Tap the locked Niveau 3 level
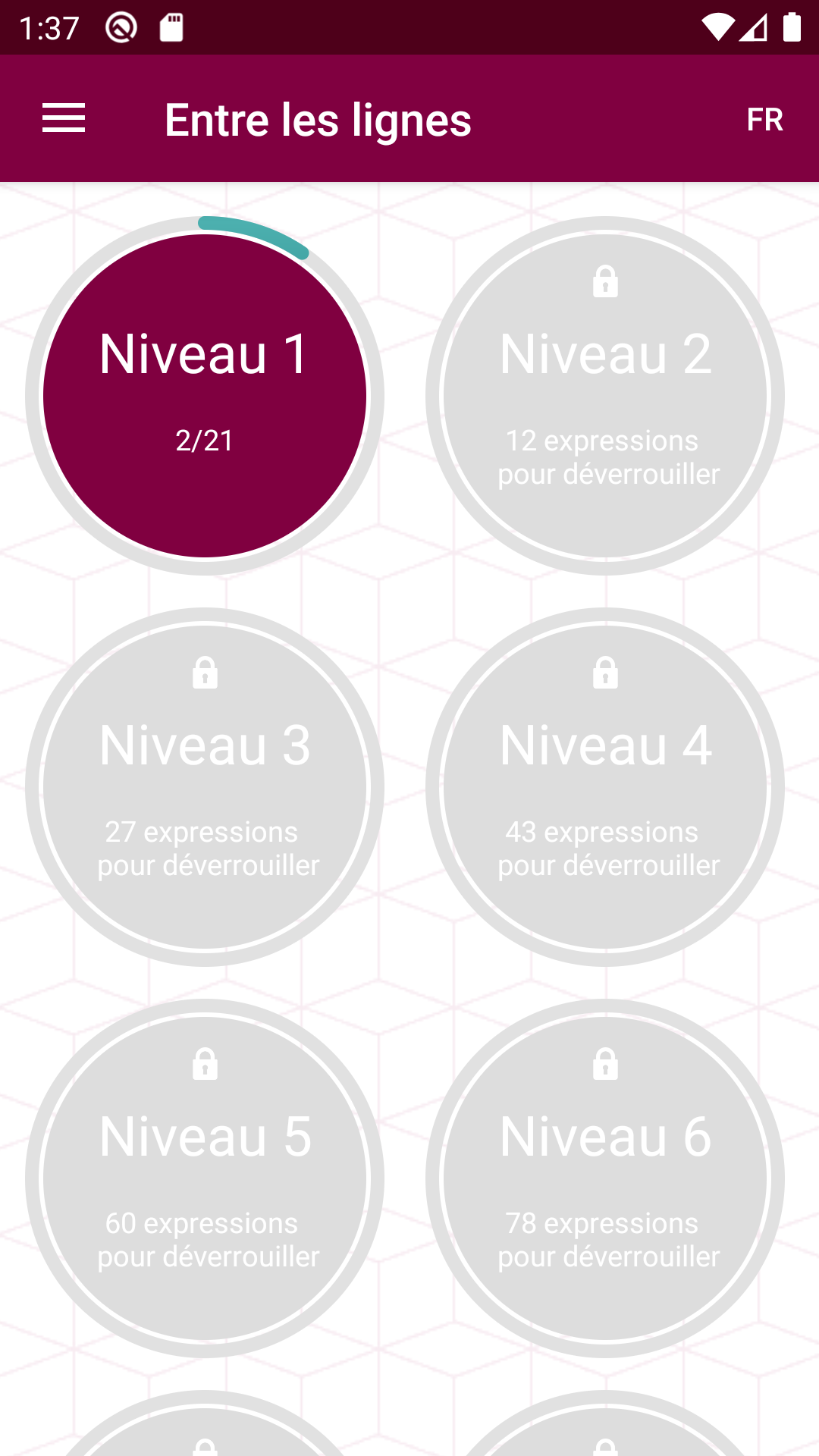The width and height of the screenshot is (819, 1456). pos(205,787)
